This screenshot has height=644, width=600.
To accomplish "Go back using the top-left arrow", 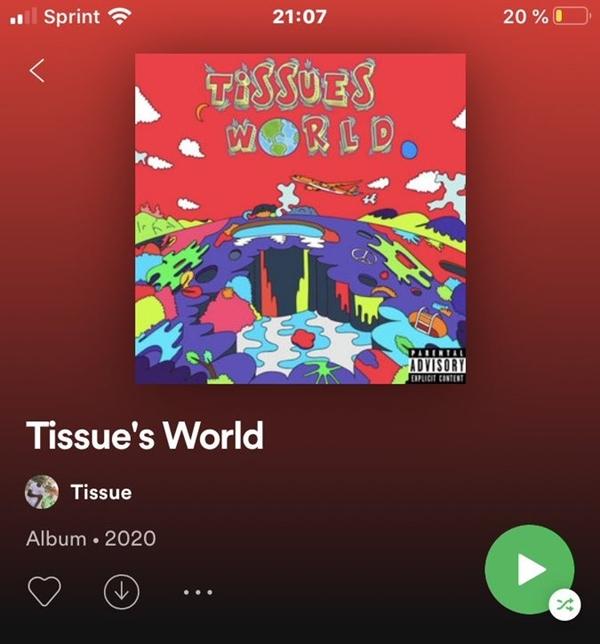I will pos(37,71).
